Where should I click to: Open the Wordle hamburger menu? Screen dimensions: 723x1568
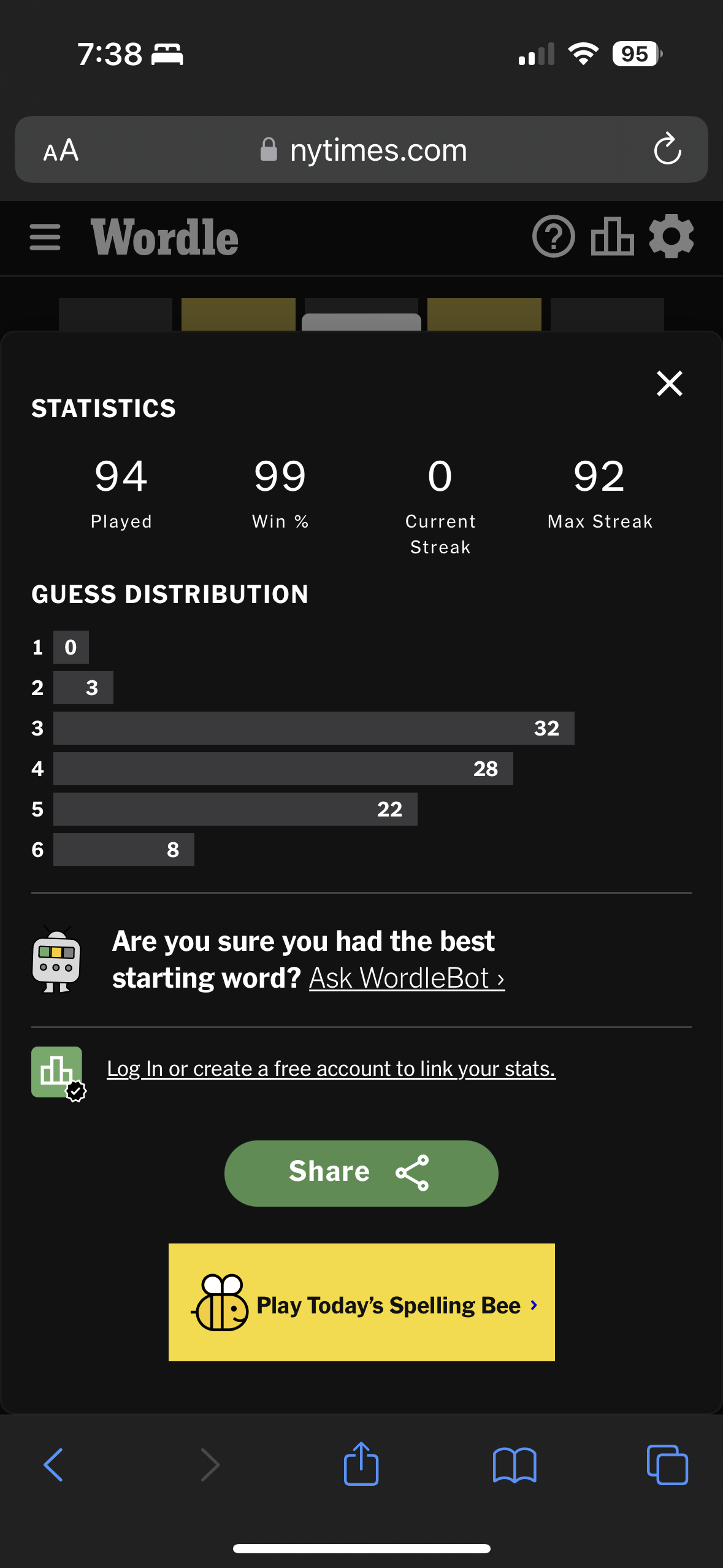[45, 237]
